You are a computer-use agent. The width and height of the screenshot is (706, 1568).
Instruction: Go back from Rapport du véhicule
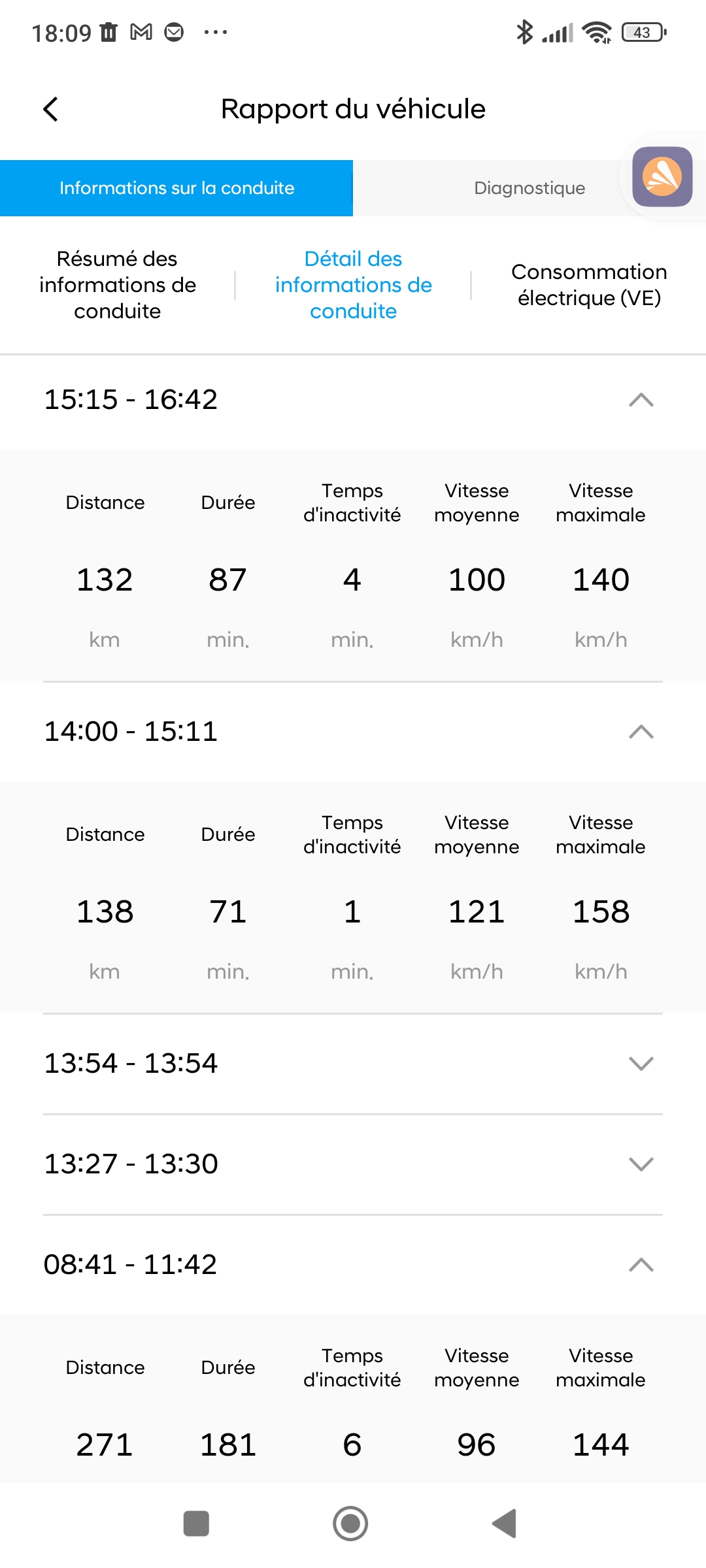(51, 109)
